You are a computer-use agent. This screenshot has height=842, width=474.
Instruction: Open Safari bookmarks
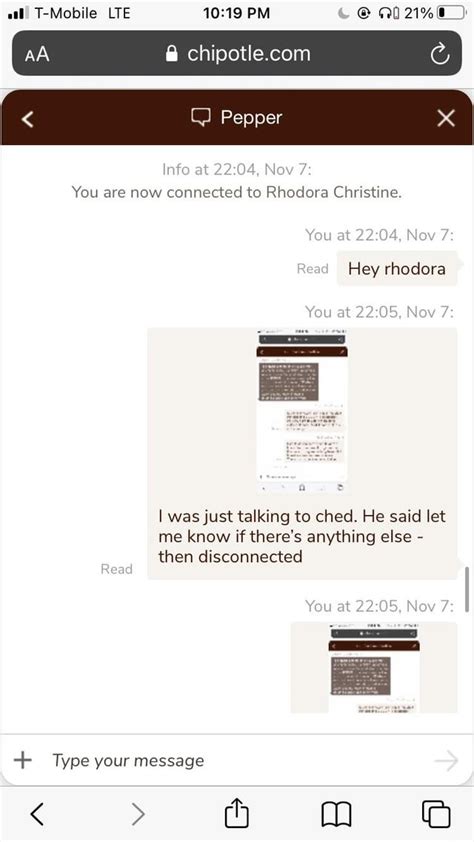click(336, 814)
